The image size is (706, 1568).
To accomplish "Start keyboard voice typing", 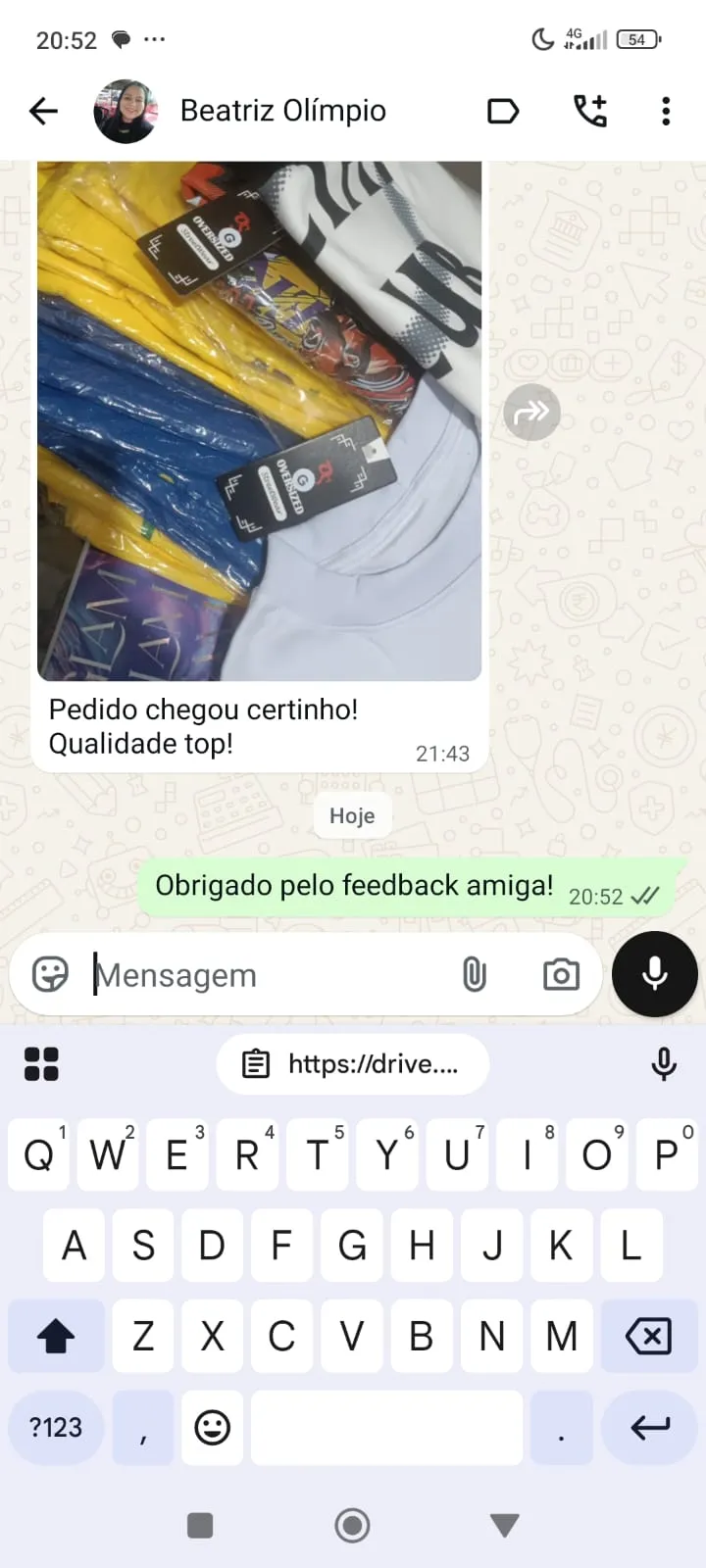I will 664,1064.
